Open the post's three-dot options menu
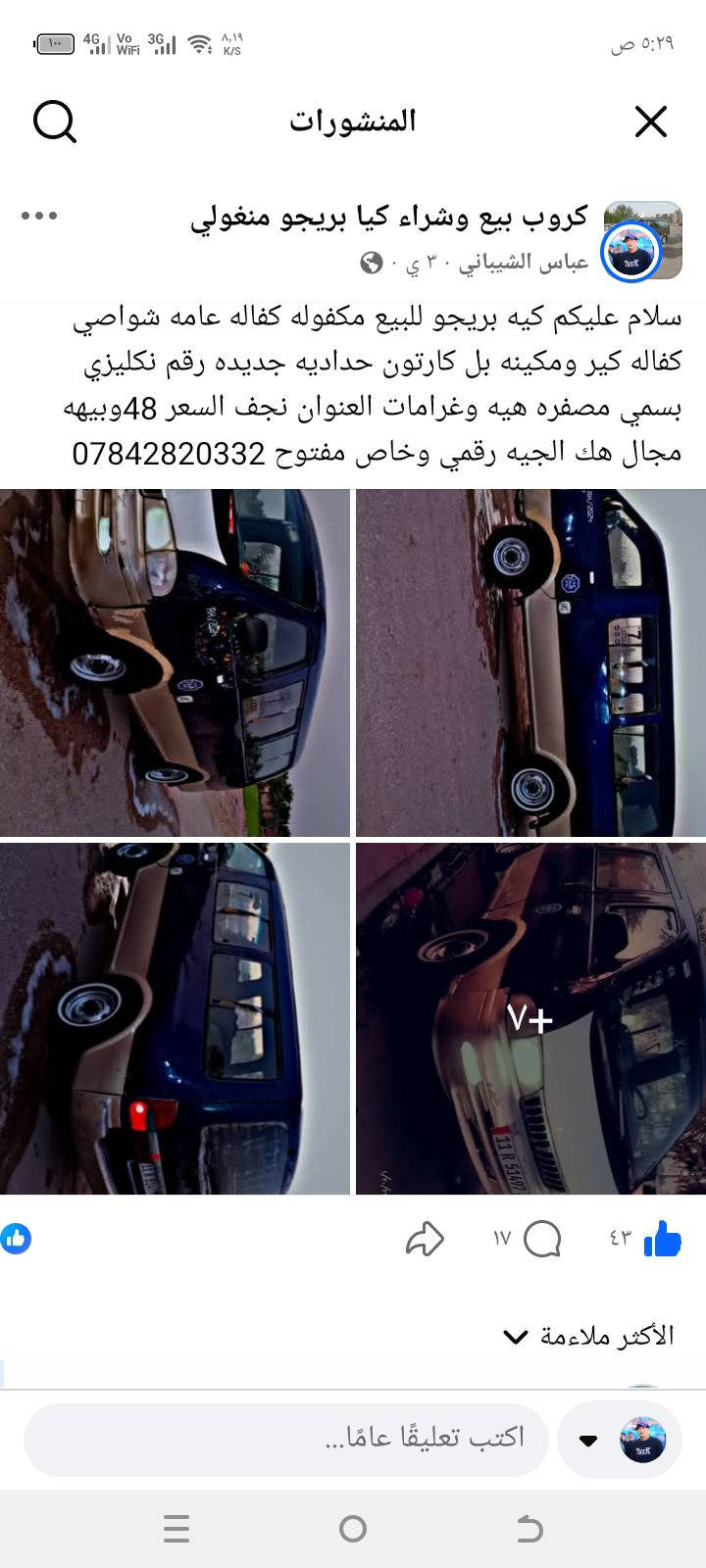The image size is (706, 1568). (x=39, y=217)
